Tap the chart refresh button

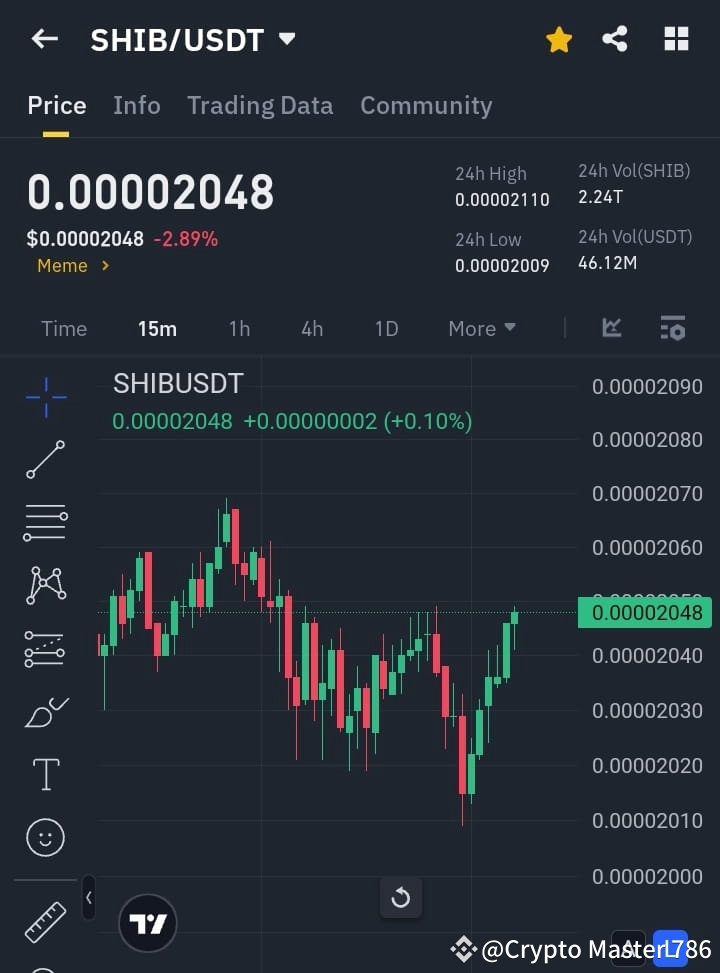[401, 898]
